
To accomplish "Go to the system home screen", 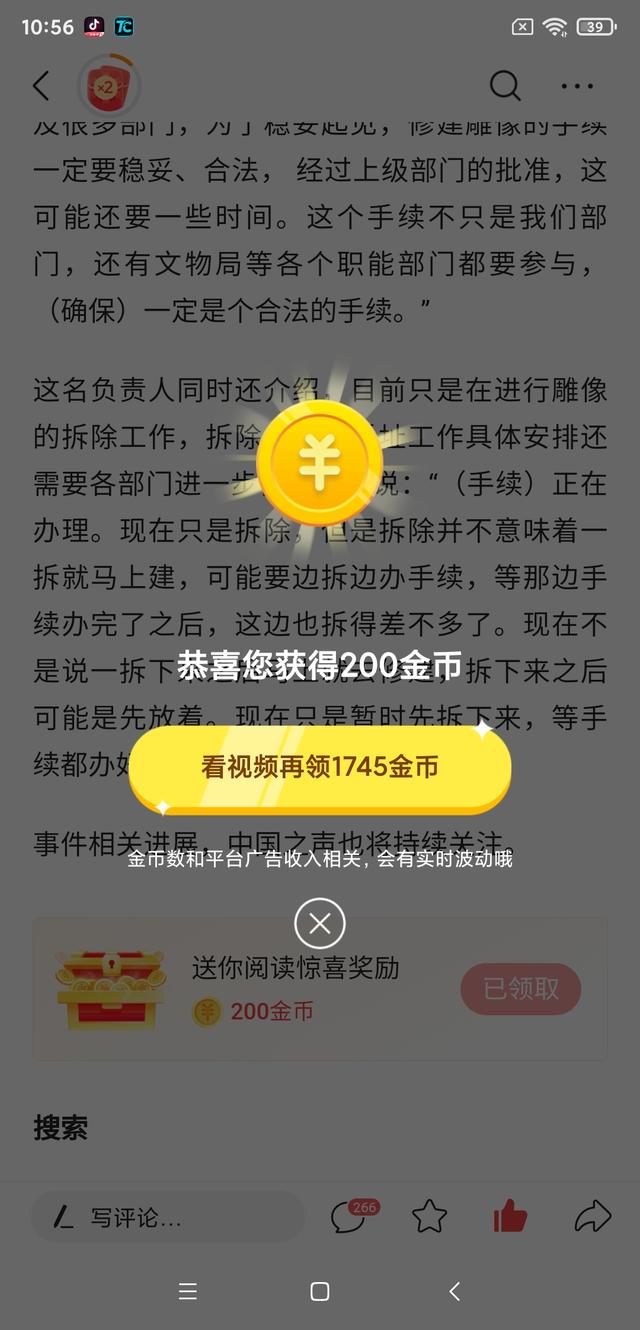I will pyautogui.click(x=320, y=1291).
